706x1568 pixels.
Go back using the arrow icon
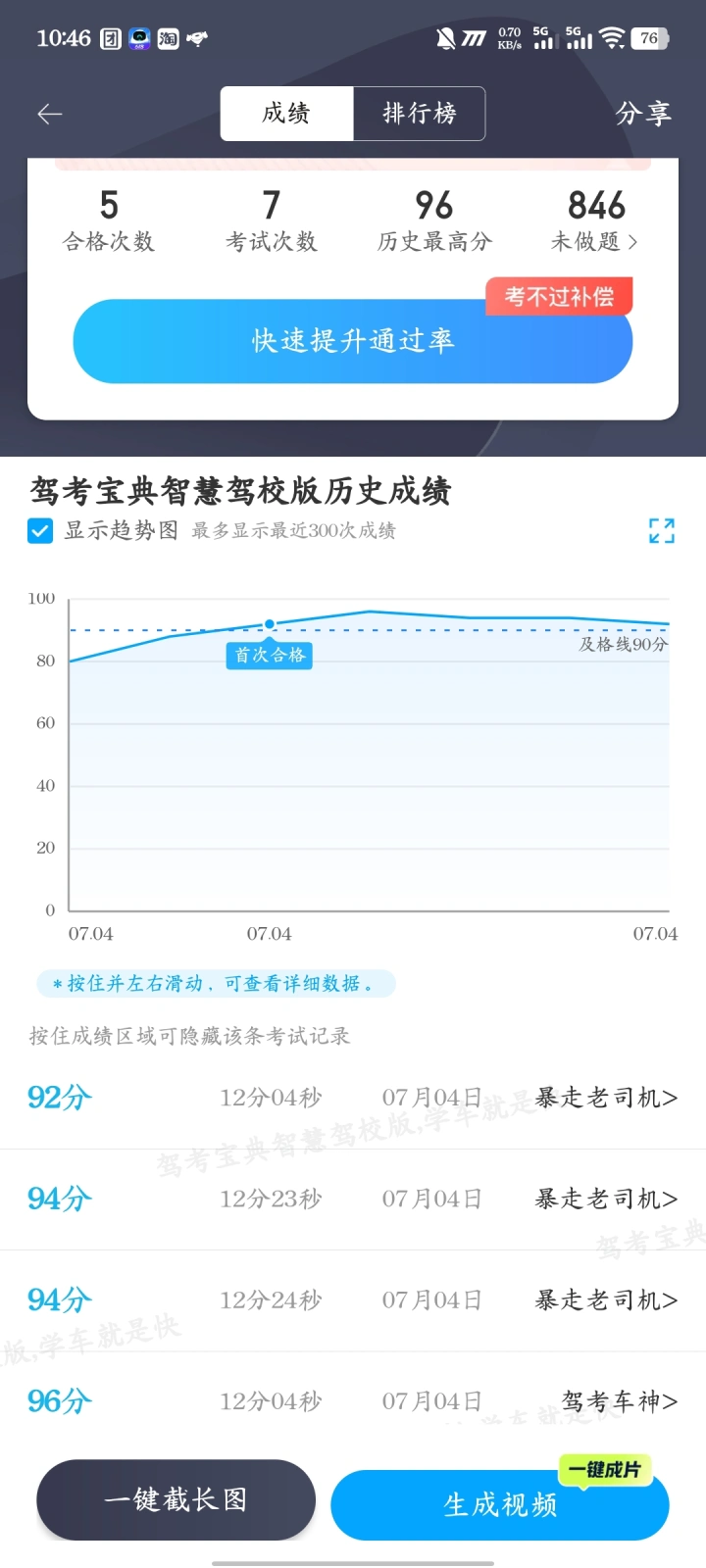(49, 115)
